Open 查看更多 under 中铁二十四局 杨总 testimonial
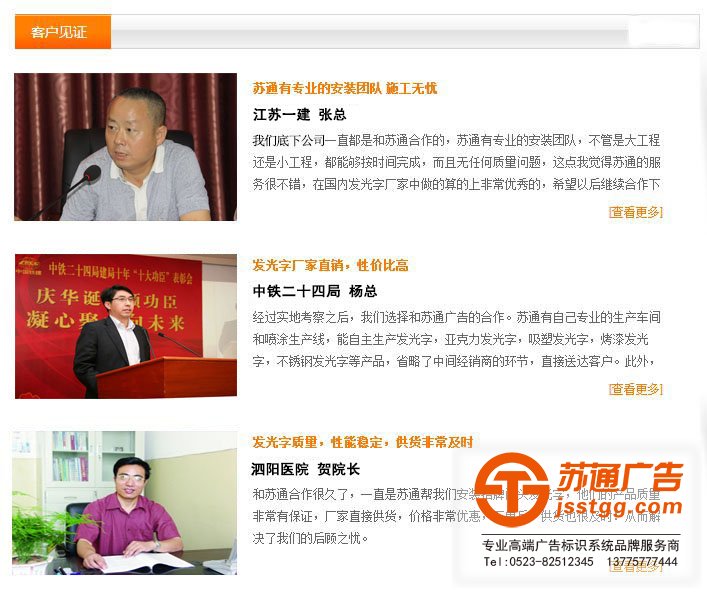Viewport: 707px width, 593px height. click(x=635, y=389)
